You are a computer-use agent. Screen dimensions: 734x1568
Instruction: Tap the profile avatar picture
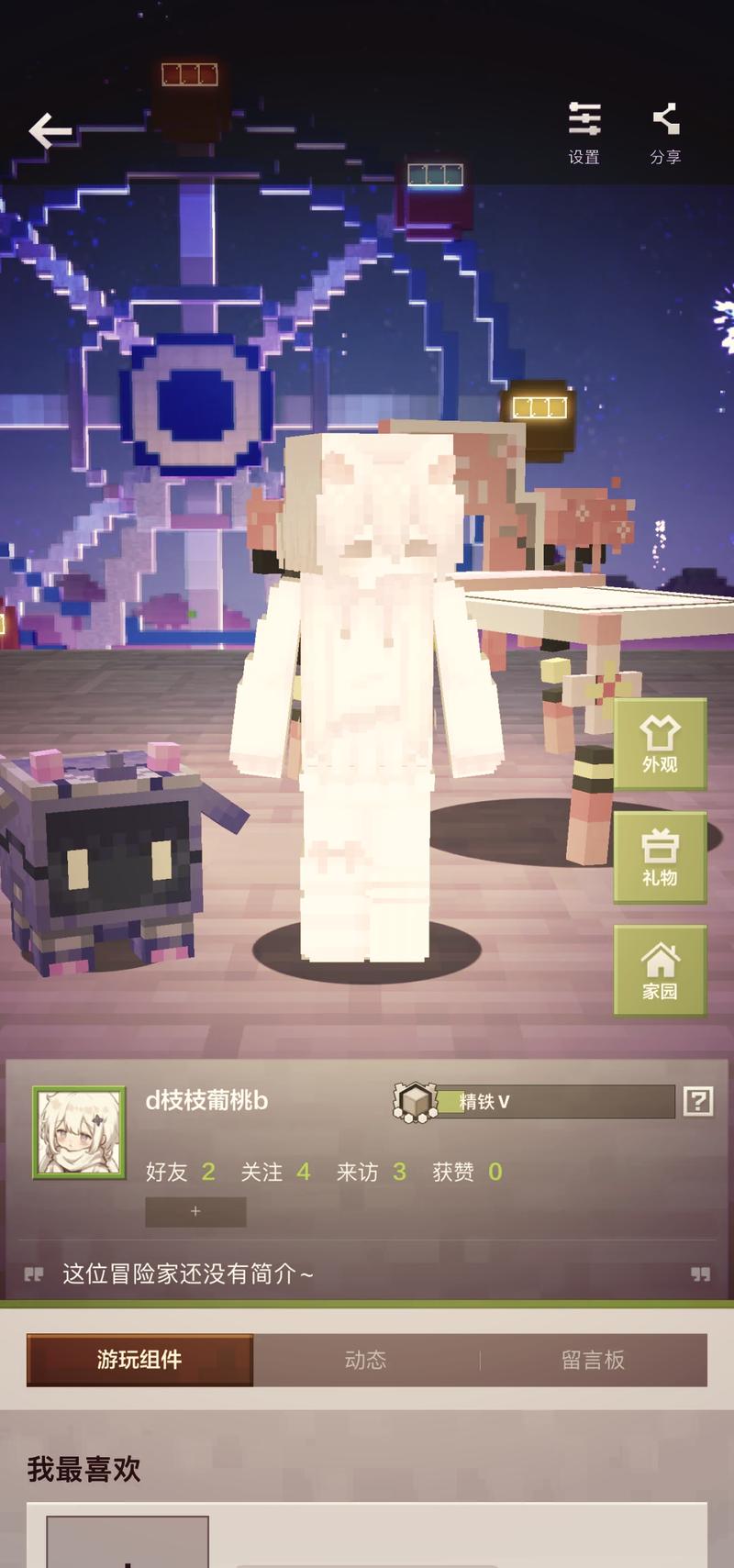[x=79, y=1132]
